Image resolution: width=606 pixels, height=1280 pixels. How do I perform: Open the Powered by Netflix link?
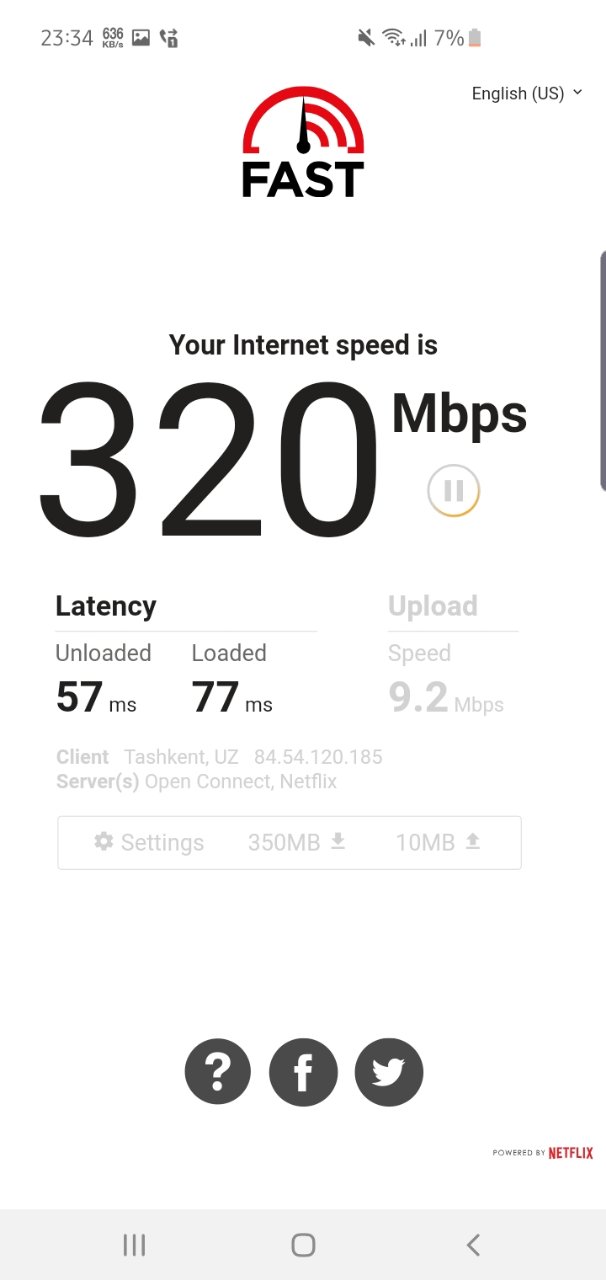click(x=542, y=1153)
